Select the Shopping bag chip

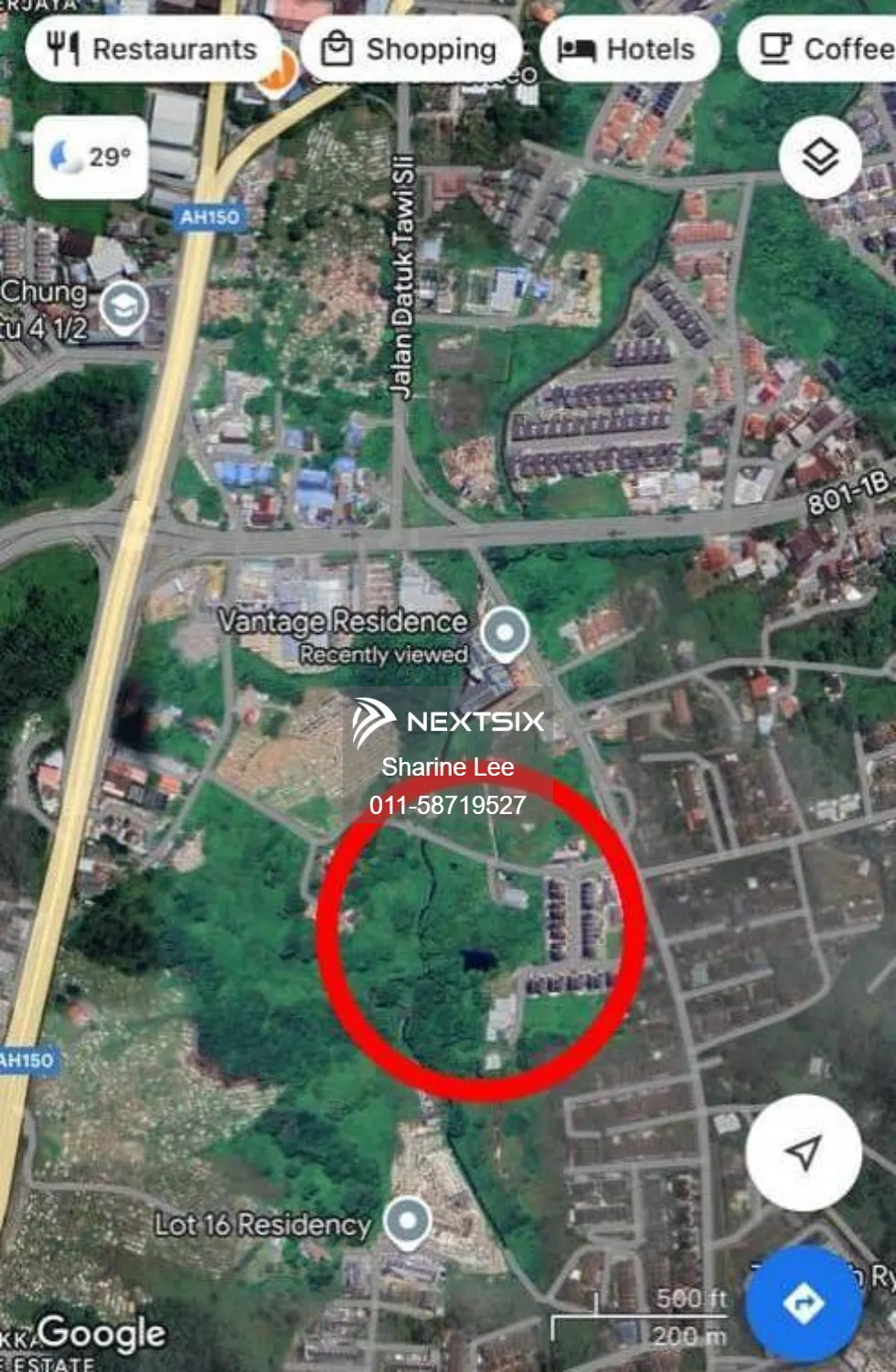tap(411, 49)
